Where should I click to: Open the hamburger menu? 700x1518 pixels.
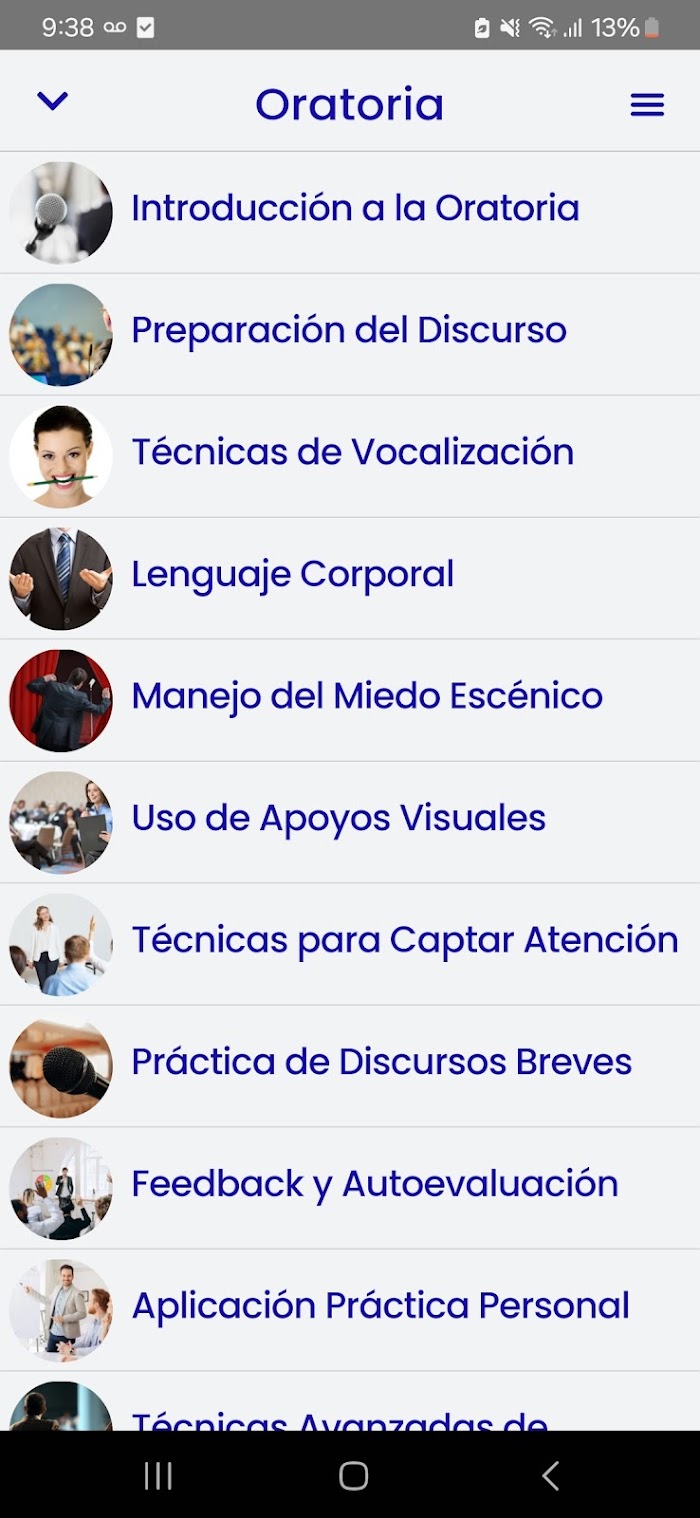click(x=647, y=104)
